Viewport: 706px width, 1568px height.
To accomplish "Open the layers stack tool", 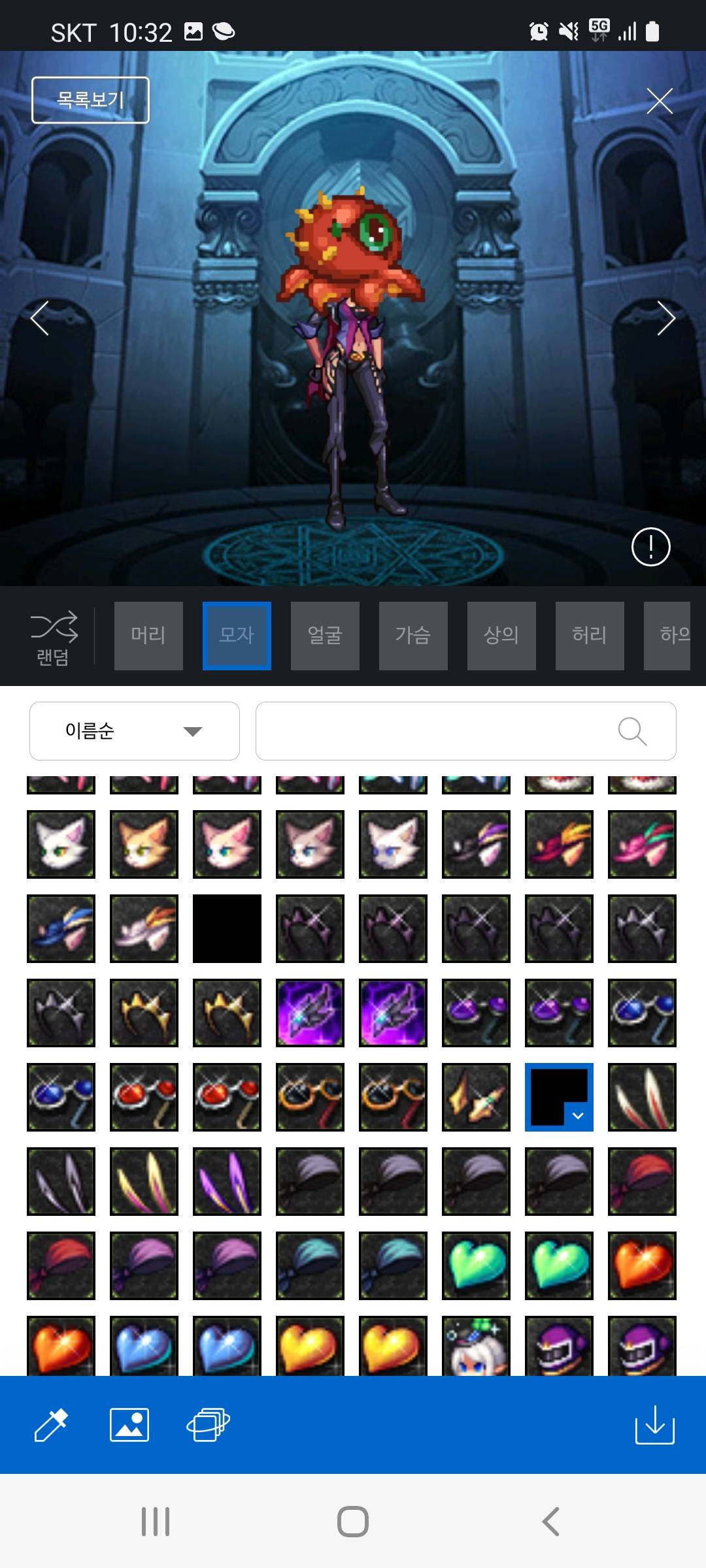I will (x=208, y=1425).
